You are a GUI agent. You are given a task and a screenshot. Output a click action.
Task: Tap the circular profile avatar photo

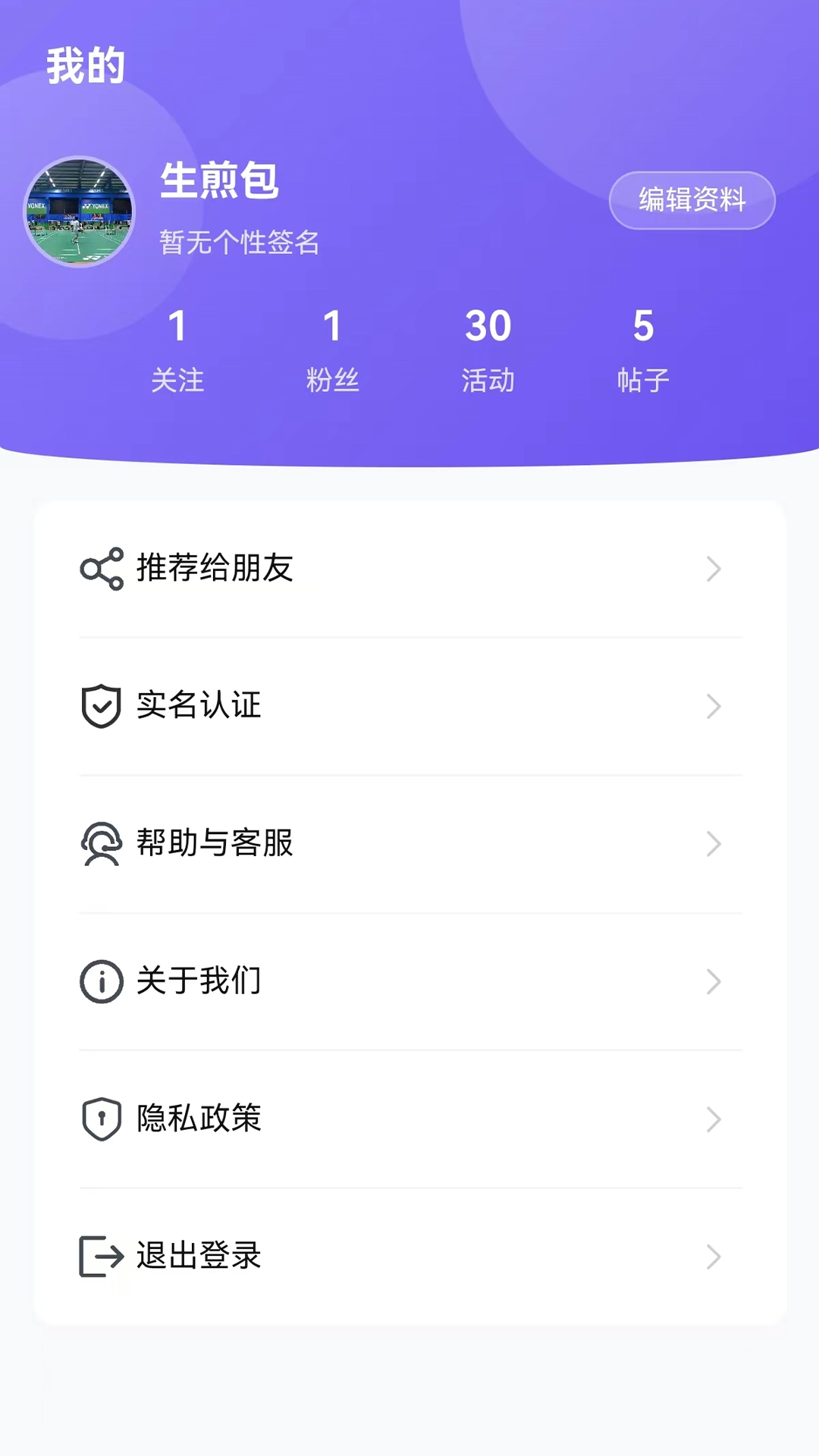coord(79,212)
